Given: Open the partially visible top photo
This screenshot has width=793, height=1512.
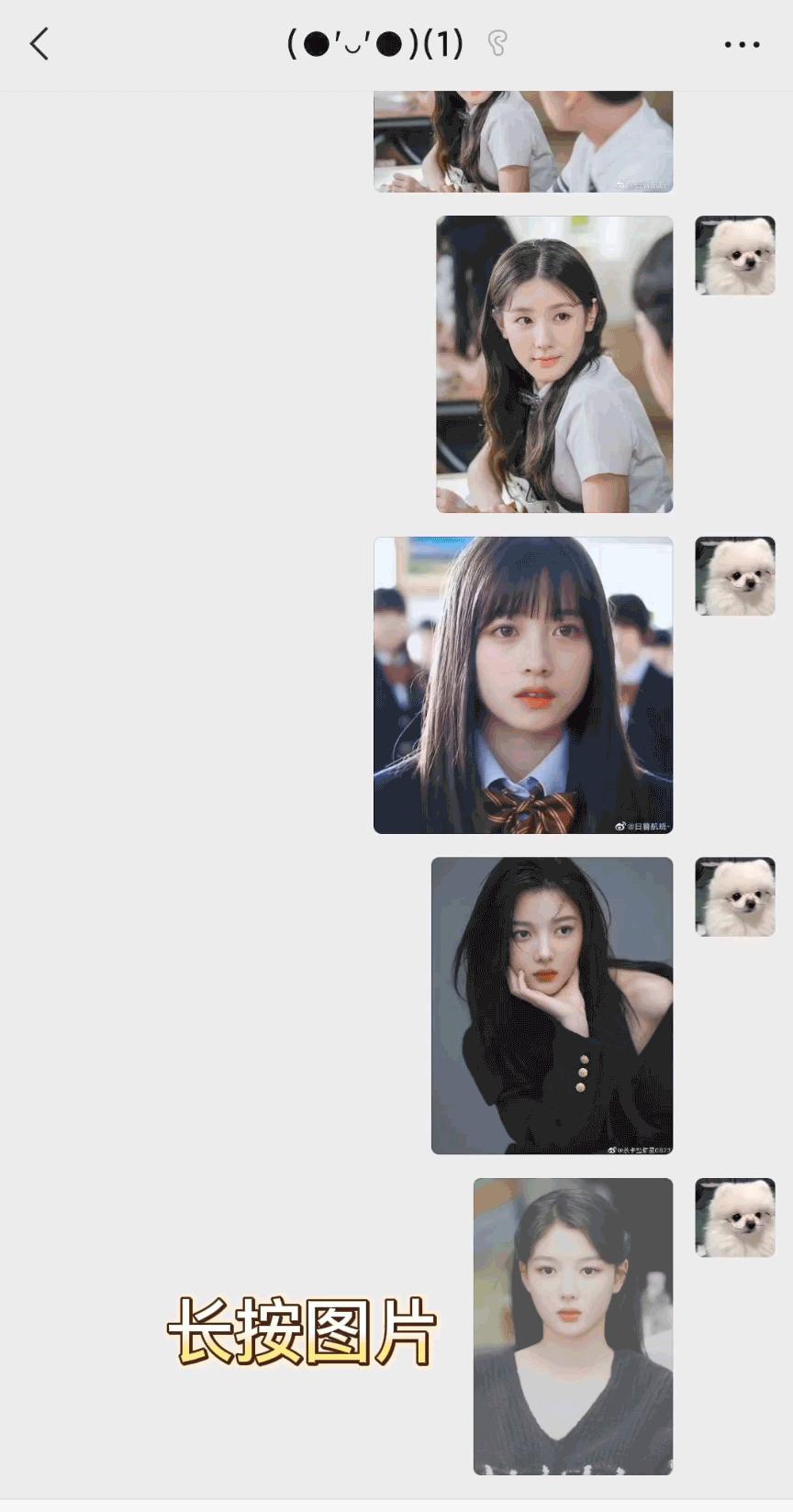Looking at the screenshot, I should tap(523, 141).
